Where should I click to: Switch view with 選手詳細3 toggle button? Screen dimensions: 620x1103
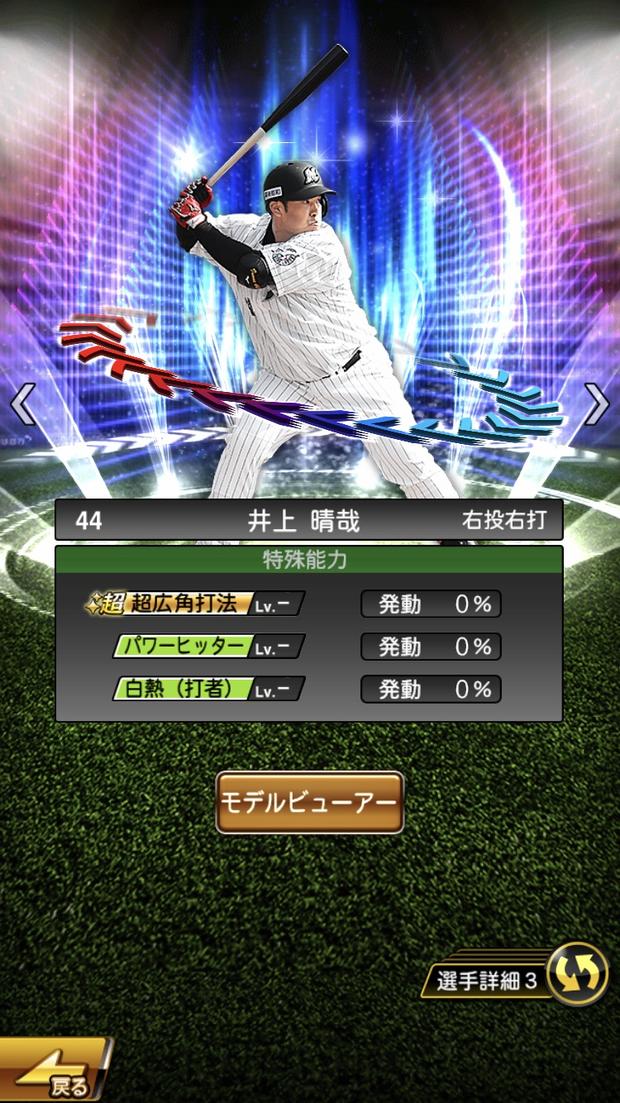(577, 974)
